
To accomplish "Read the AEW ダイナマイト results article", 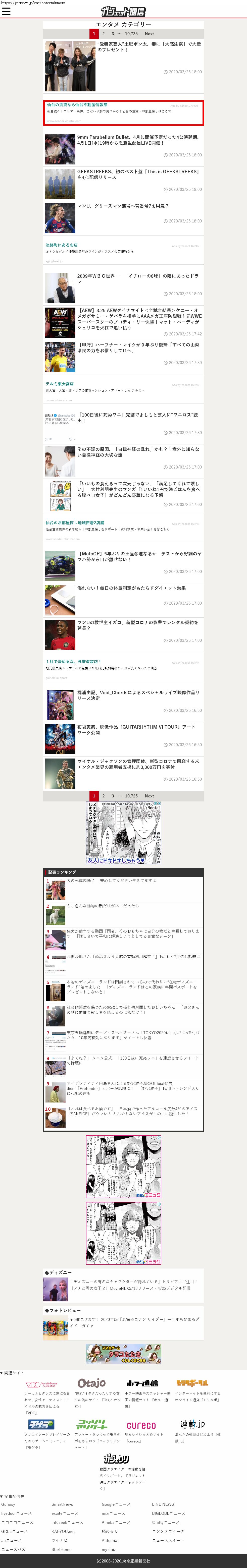I will point(138,319).
